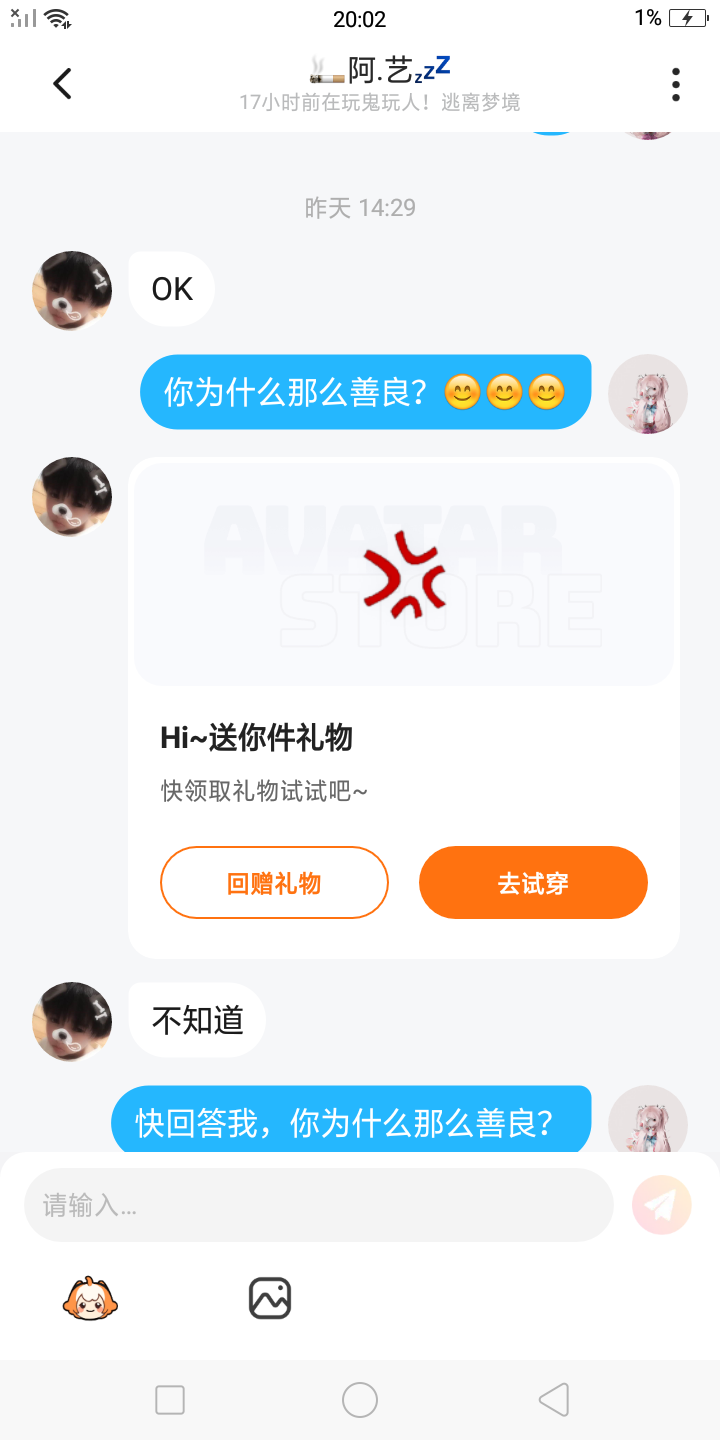The image size is (720, 1440).
Task: Open the image picker icon
Action: point(270,1299)
